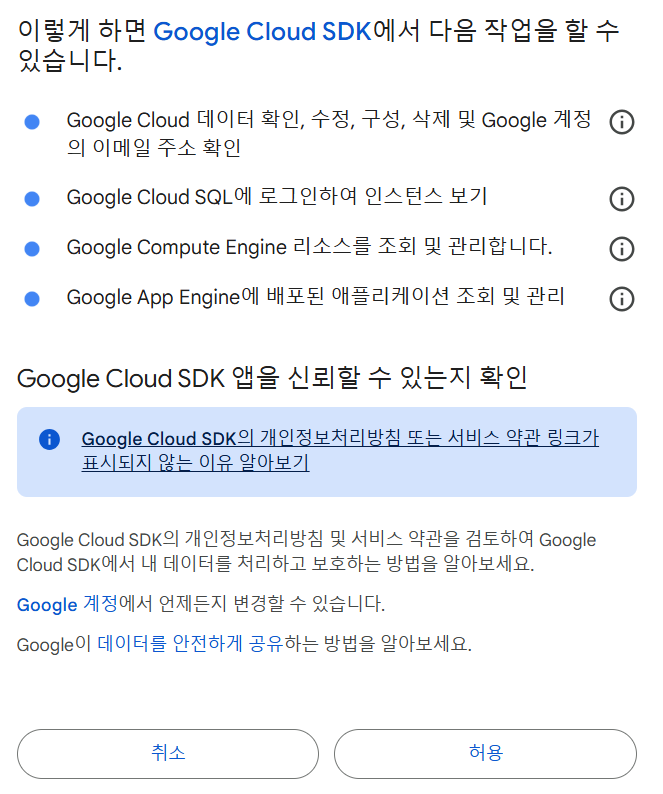
Task: Open the Google 계정 link
Action: coord(67,604)
